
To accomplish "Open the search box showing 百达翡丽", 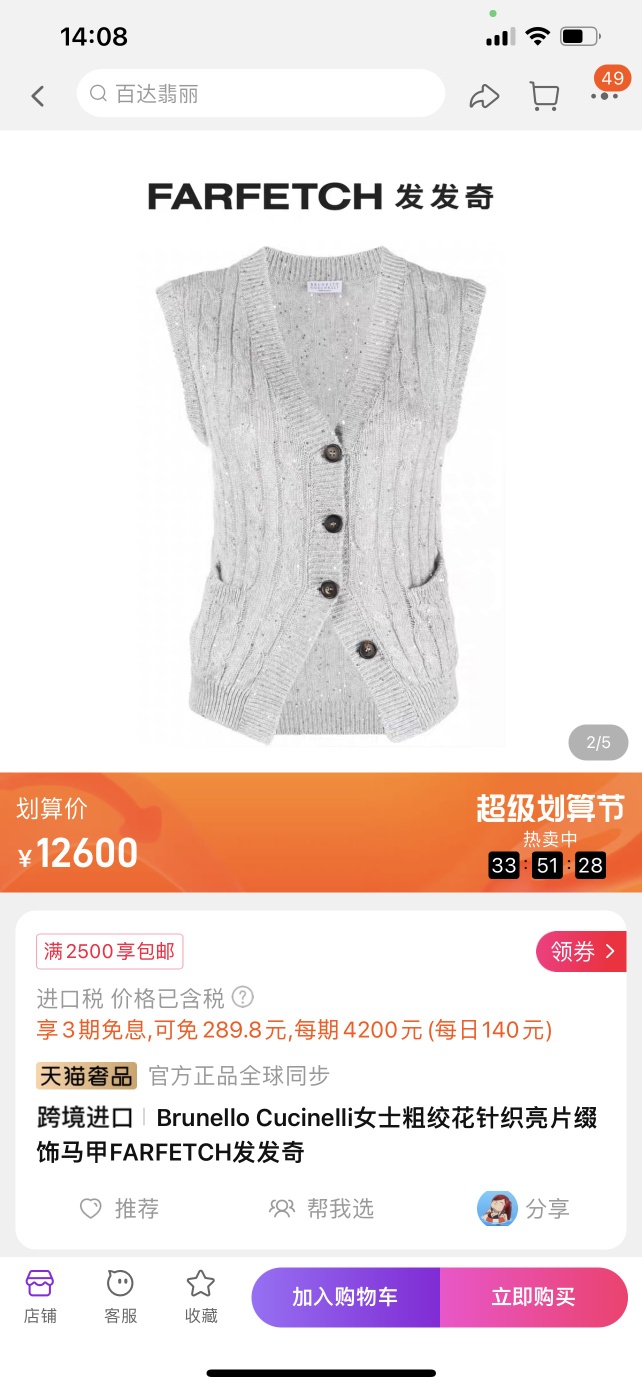I will click(x=260, y=94).
